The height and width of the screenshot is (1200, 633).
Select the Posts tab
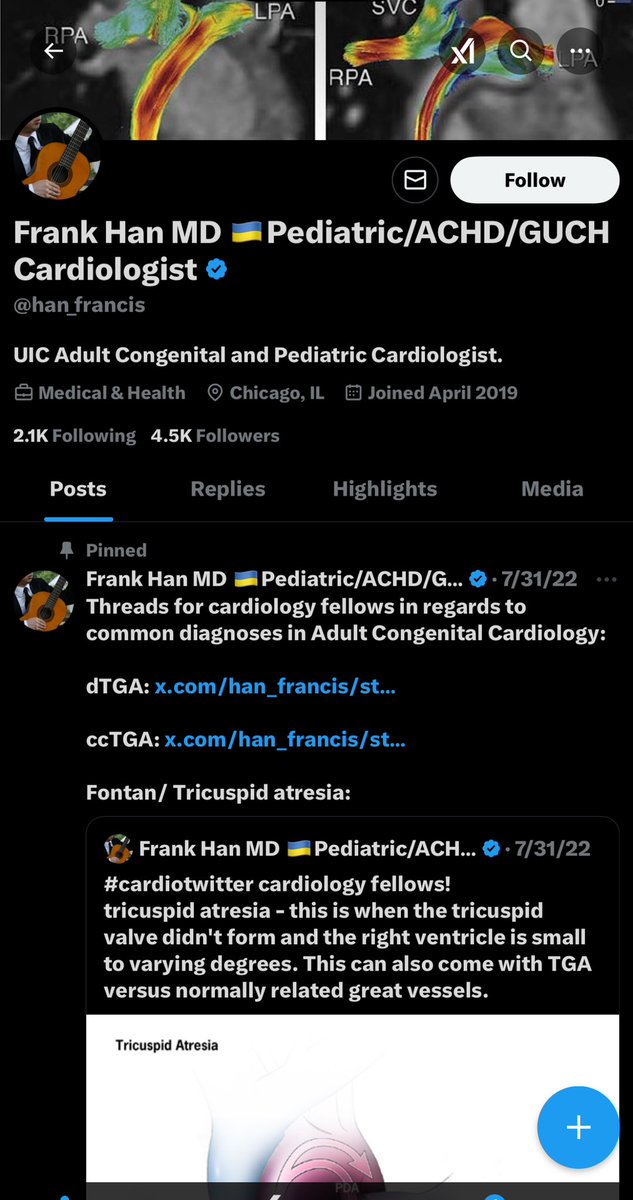pyautogui.click(x=78, y=489)
